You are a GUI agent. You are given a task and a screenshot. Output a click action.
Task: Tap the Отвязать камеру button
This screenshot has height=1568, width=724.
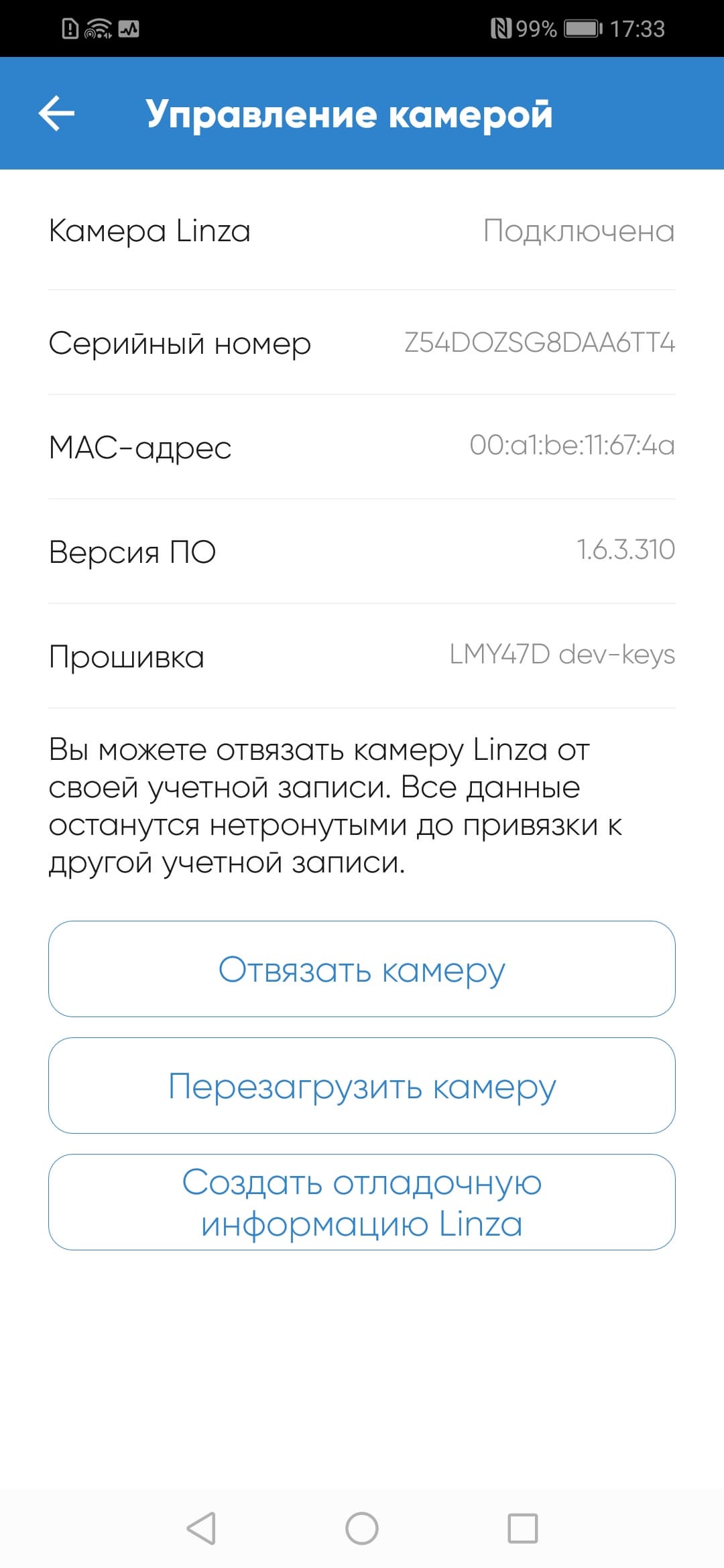pyautogui.click(x=361, y=969)
